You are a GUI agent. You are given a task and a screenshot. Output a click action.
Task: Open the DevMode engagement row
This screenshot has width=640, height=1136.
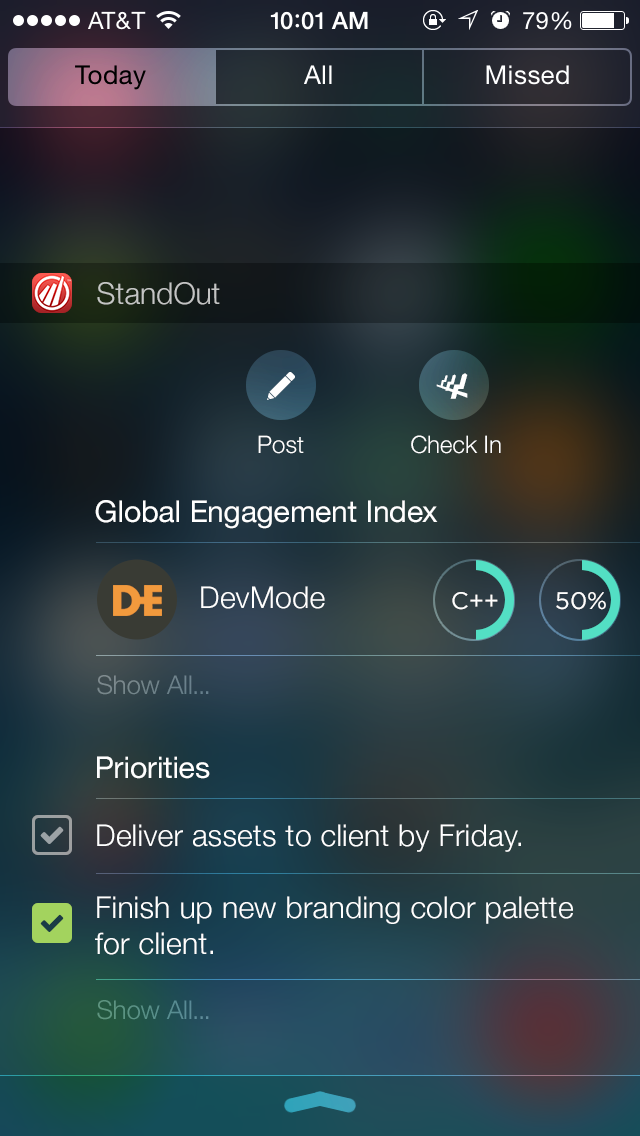262,599
